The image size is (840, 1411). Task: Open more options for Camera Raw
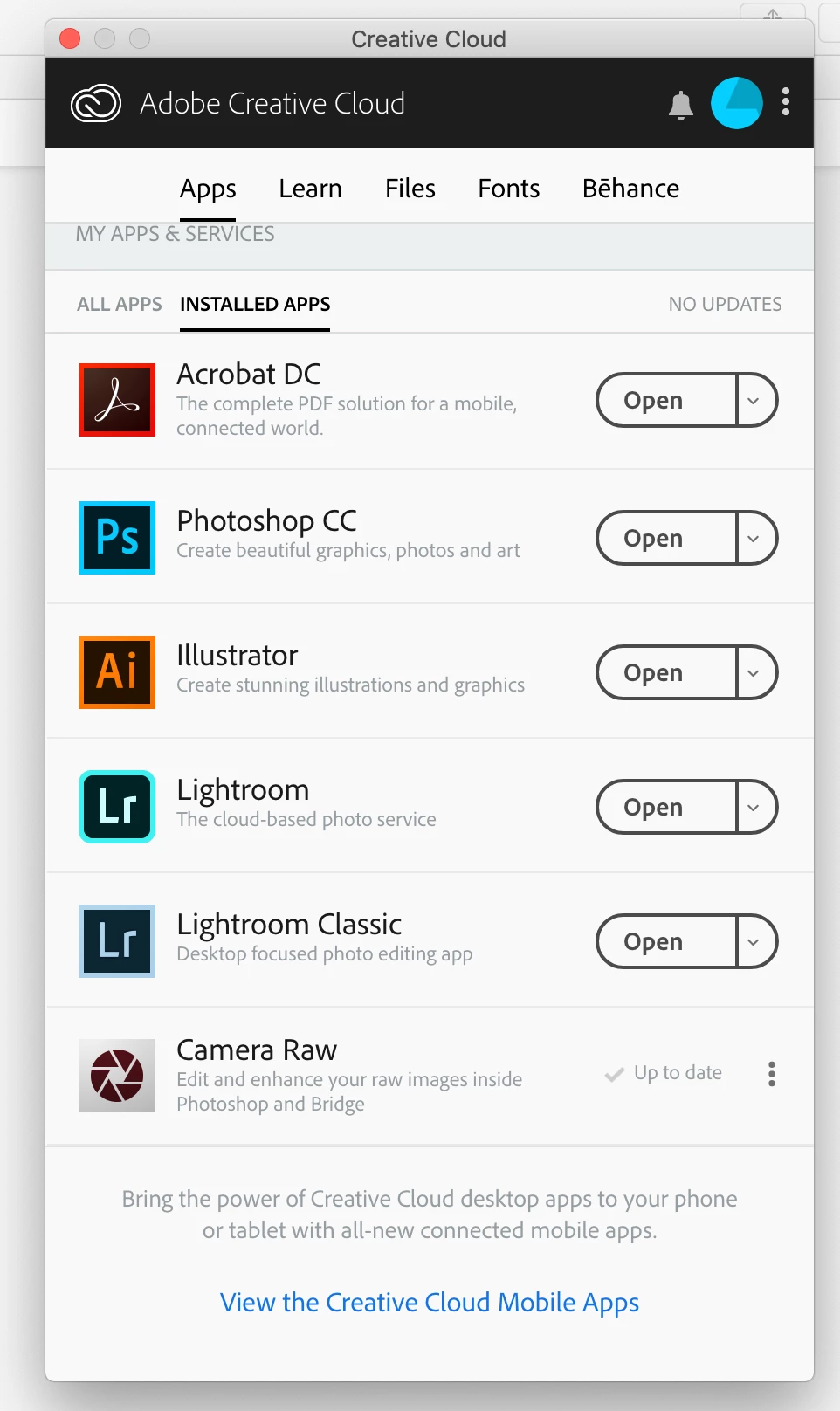pos(771,1074)
